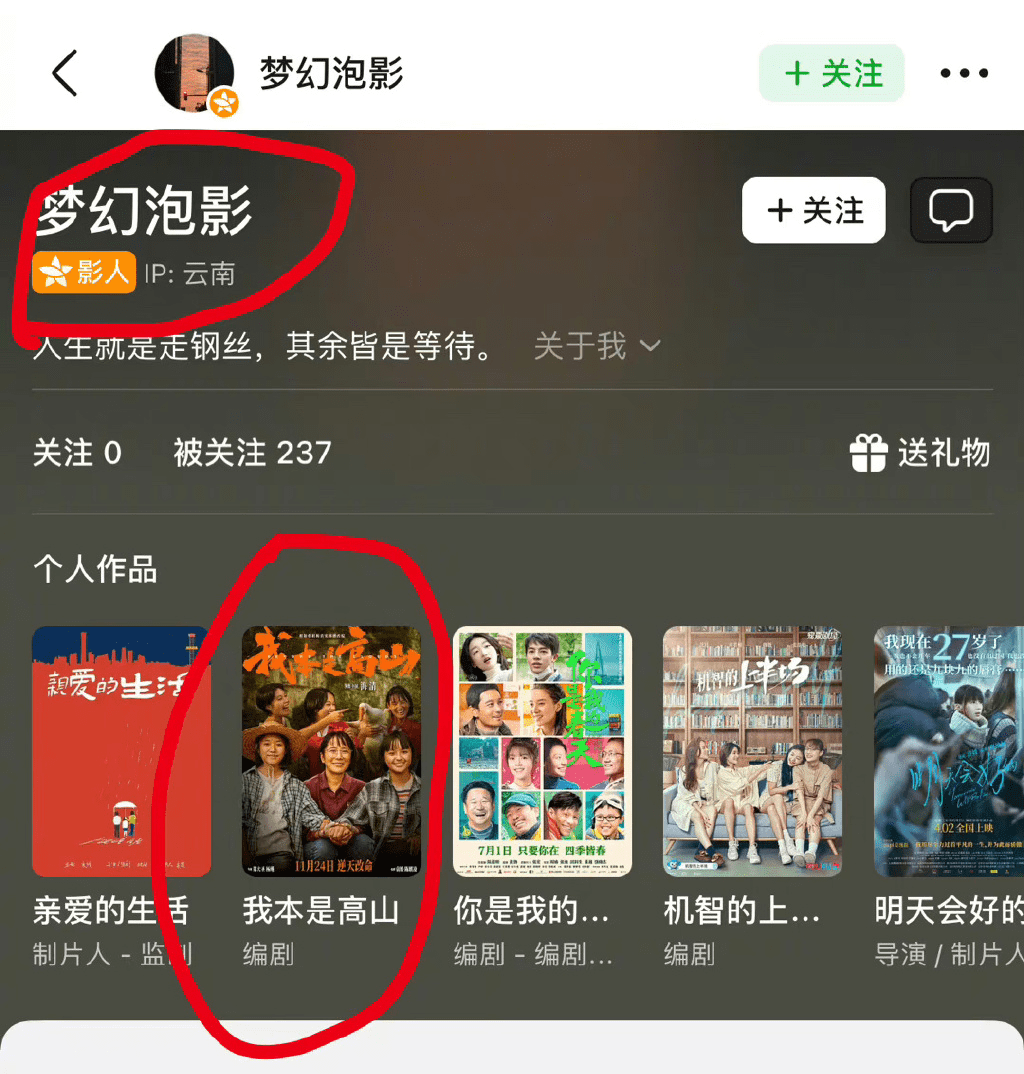Tap 送礼物 to send a gift
The width and height of the screenshot is (1024, 1074).
920,453
